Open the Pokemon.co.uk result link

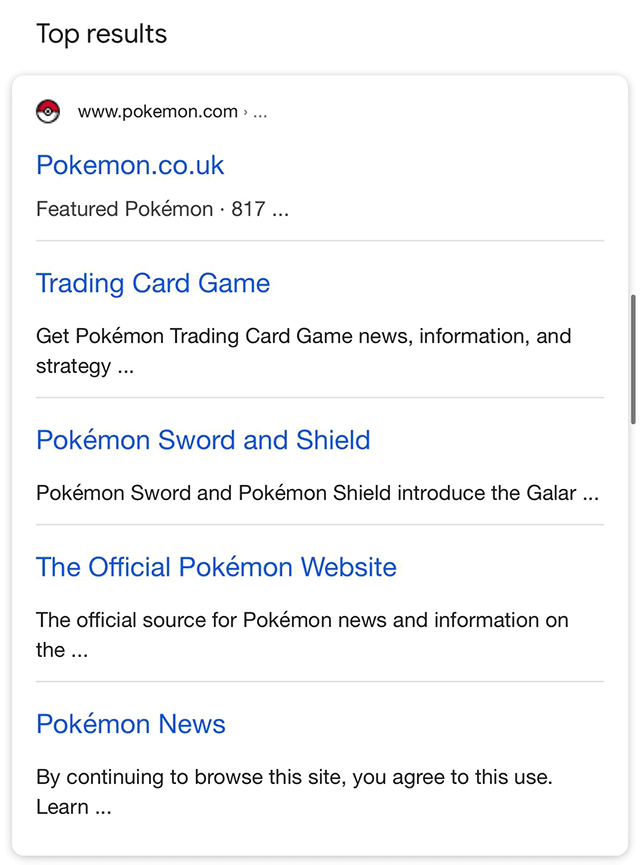coord(130,165)
